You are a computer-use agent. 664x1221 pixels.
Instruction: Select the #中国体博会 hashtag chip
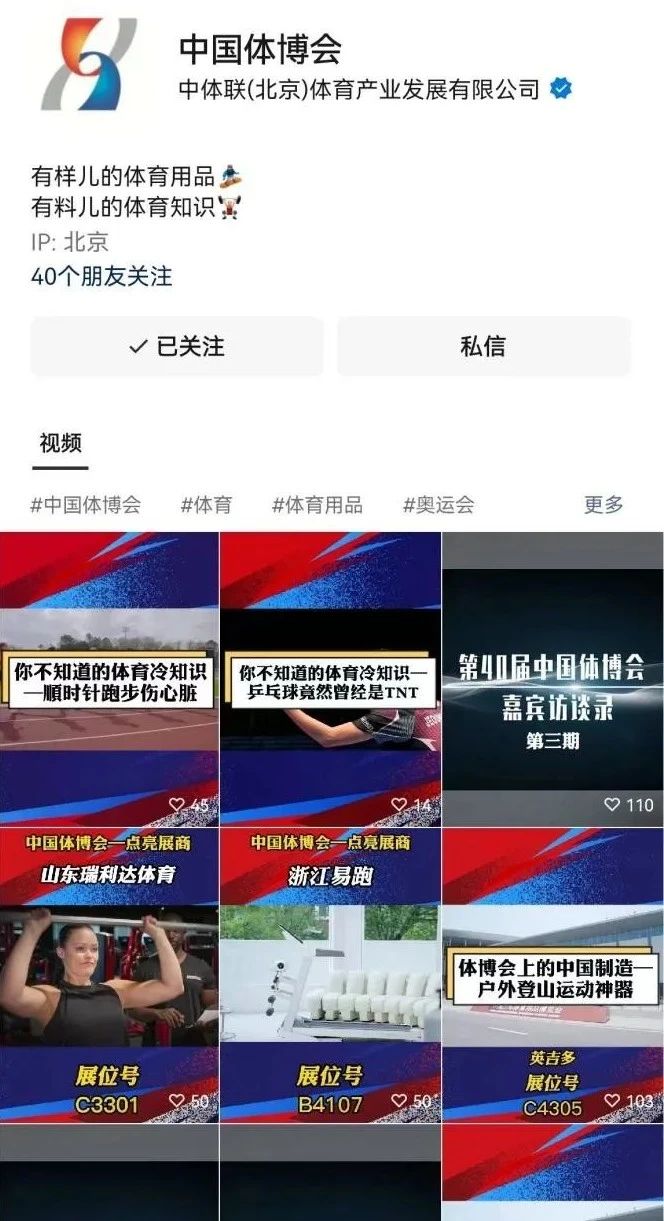(86, 505)
